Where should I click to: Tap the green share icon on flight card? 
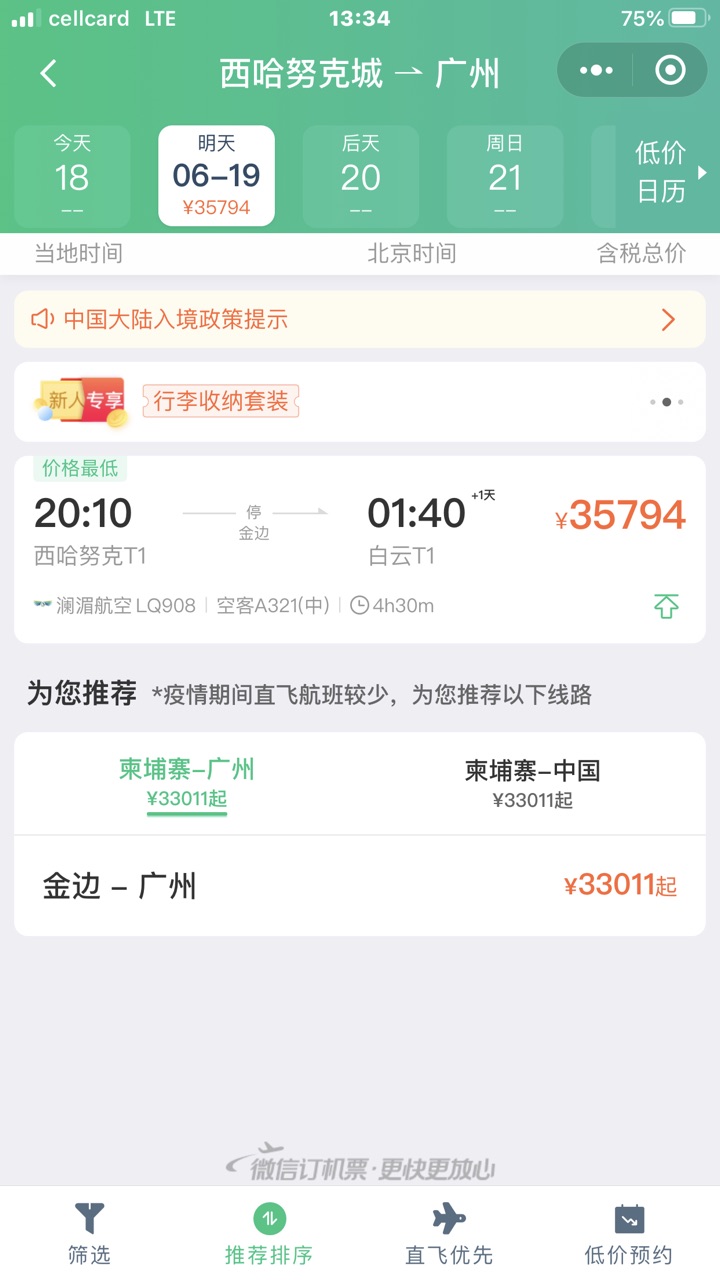tap(666, 605)
